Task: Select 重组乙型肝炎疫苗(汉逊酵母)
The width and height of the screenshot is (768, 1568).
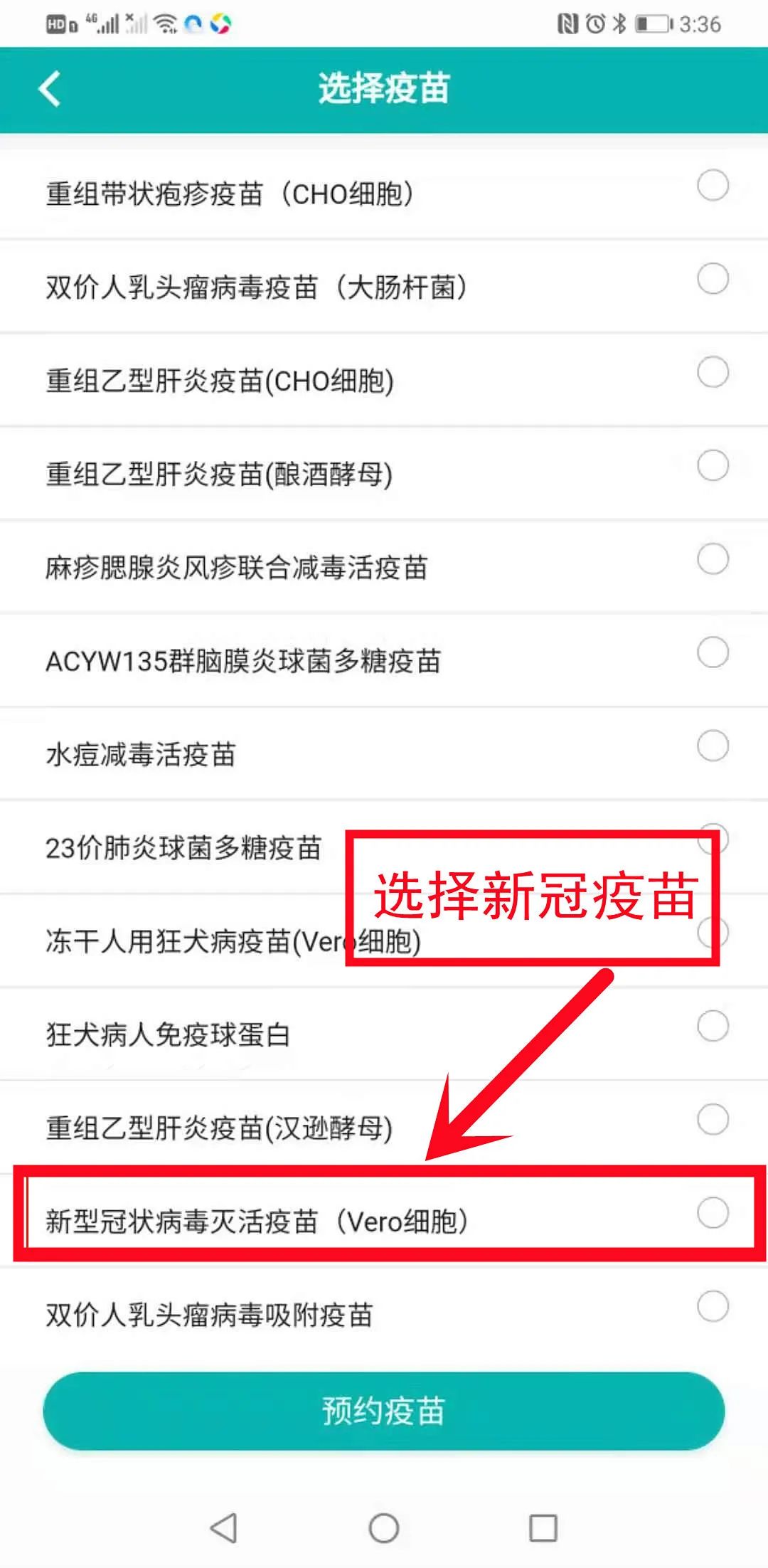Action: click(x=713, y=1119)
